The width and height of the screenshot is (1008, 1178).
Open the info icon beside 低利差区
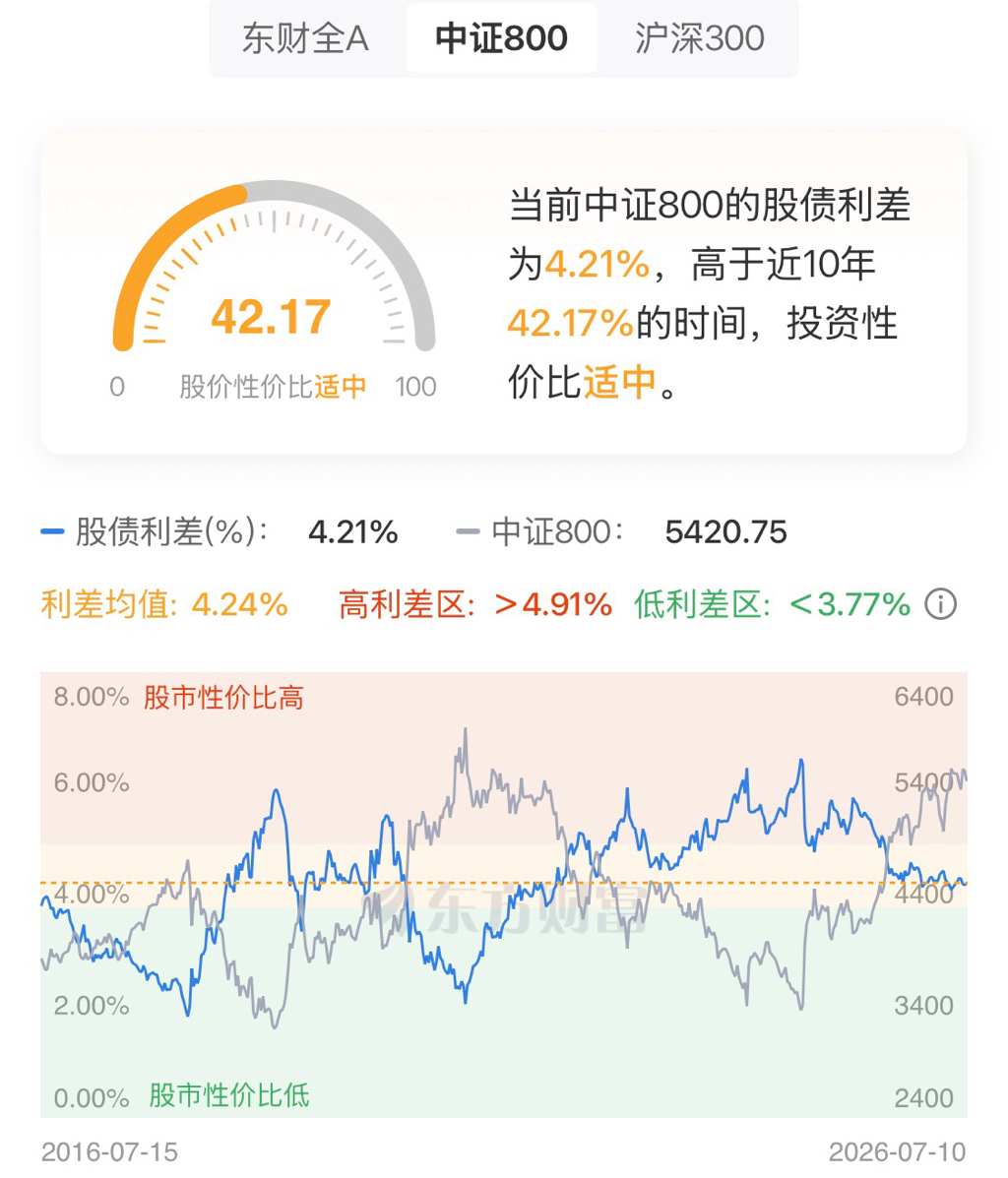point(940,604)
